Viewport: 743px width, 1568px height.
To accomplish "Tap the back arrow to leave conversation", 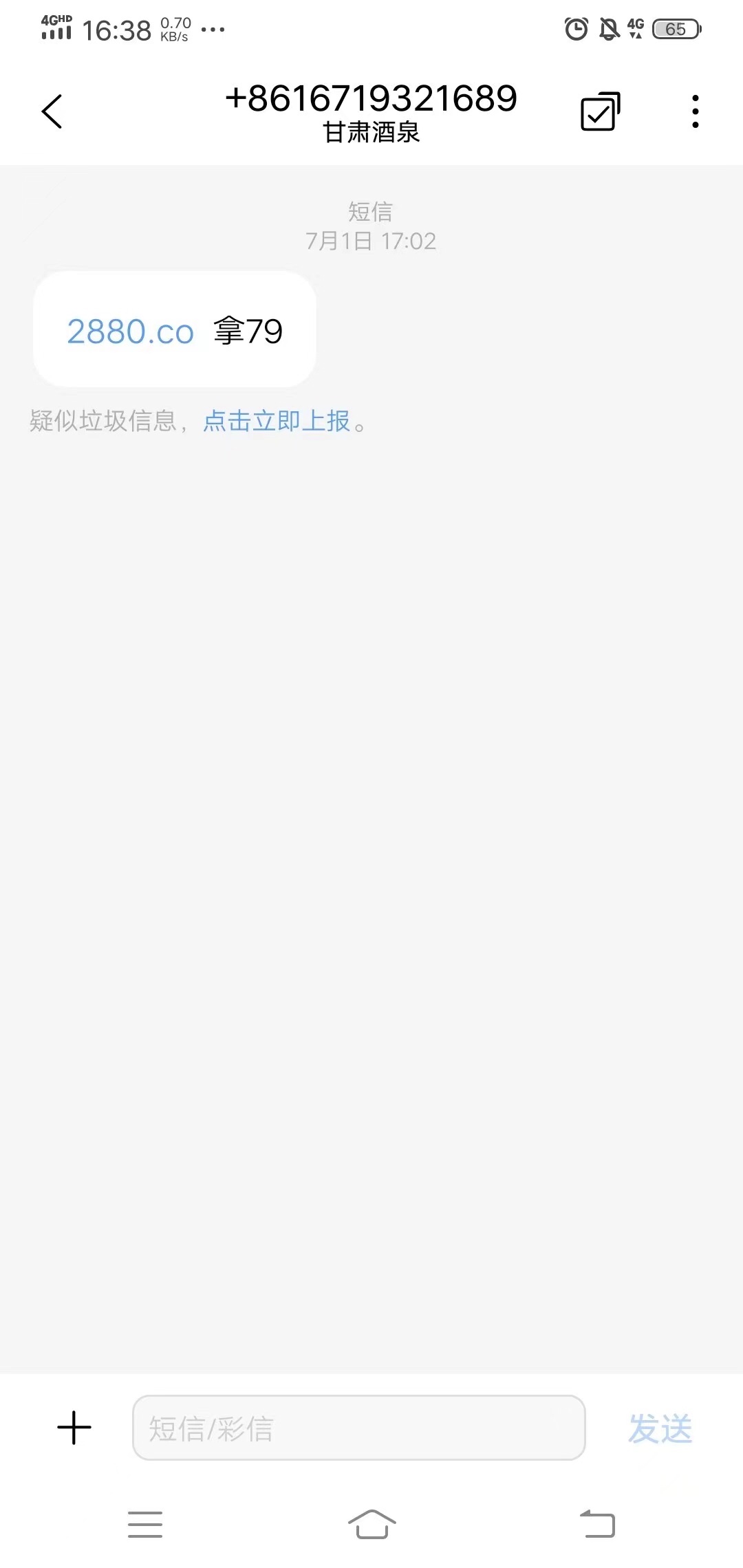I will coord(52,111).
